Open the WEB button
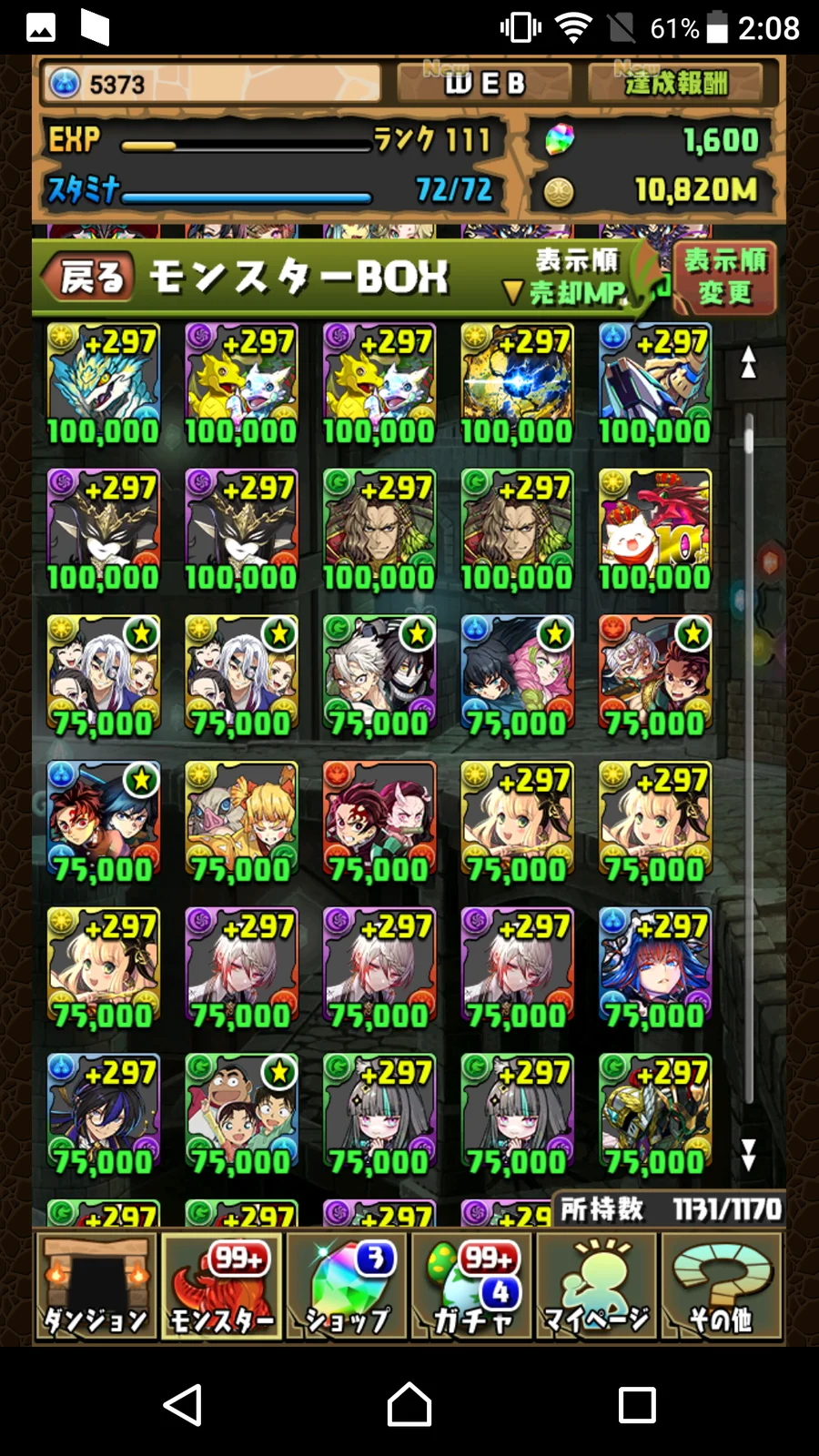Viewport: 819px width, 1456px height. pos(484,84)
